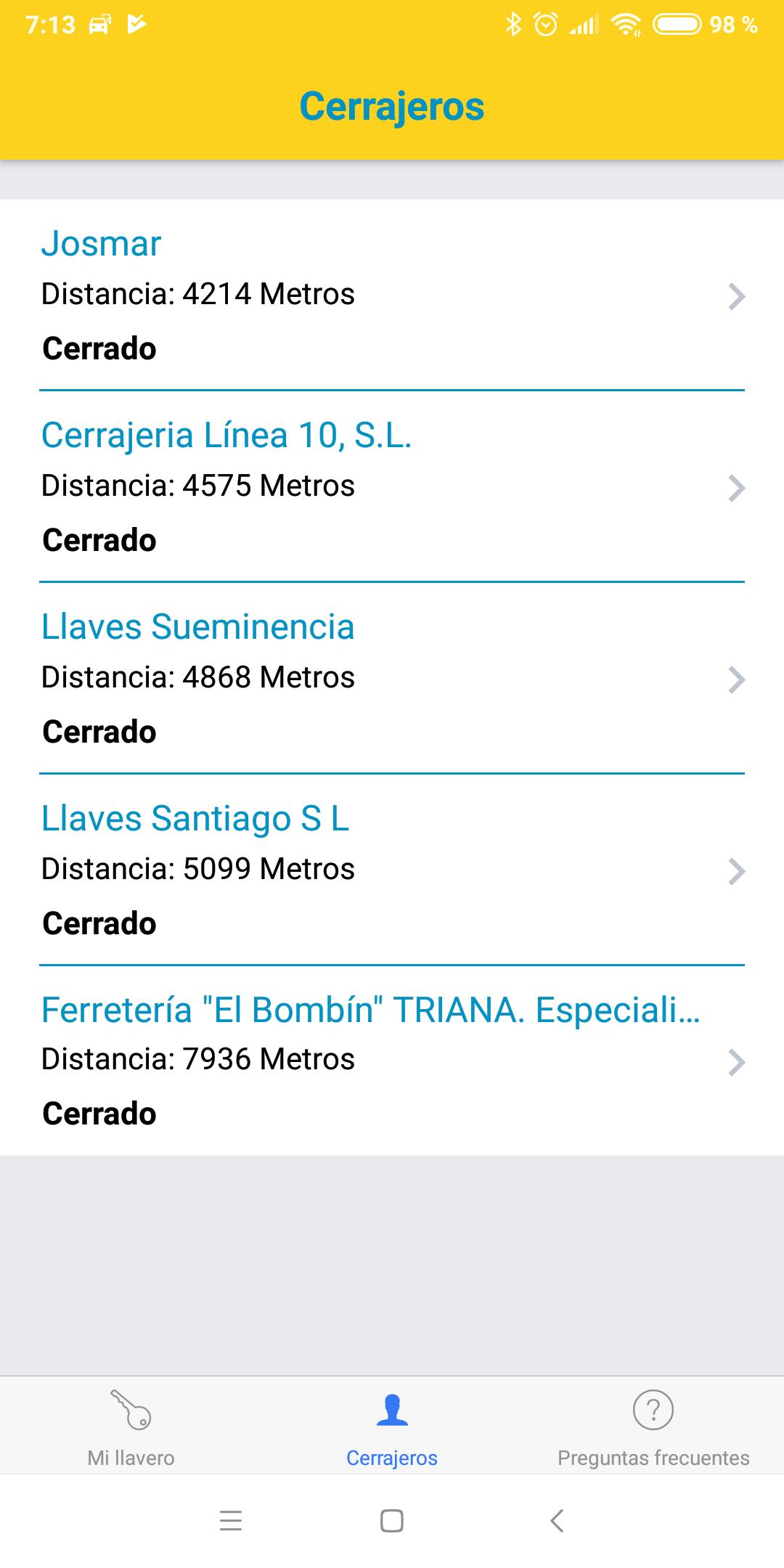Select the Llaves Sueminencia row
The image size is (784, 1568).
(x=392, y=678)
